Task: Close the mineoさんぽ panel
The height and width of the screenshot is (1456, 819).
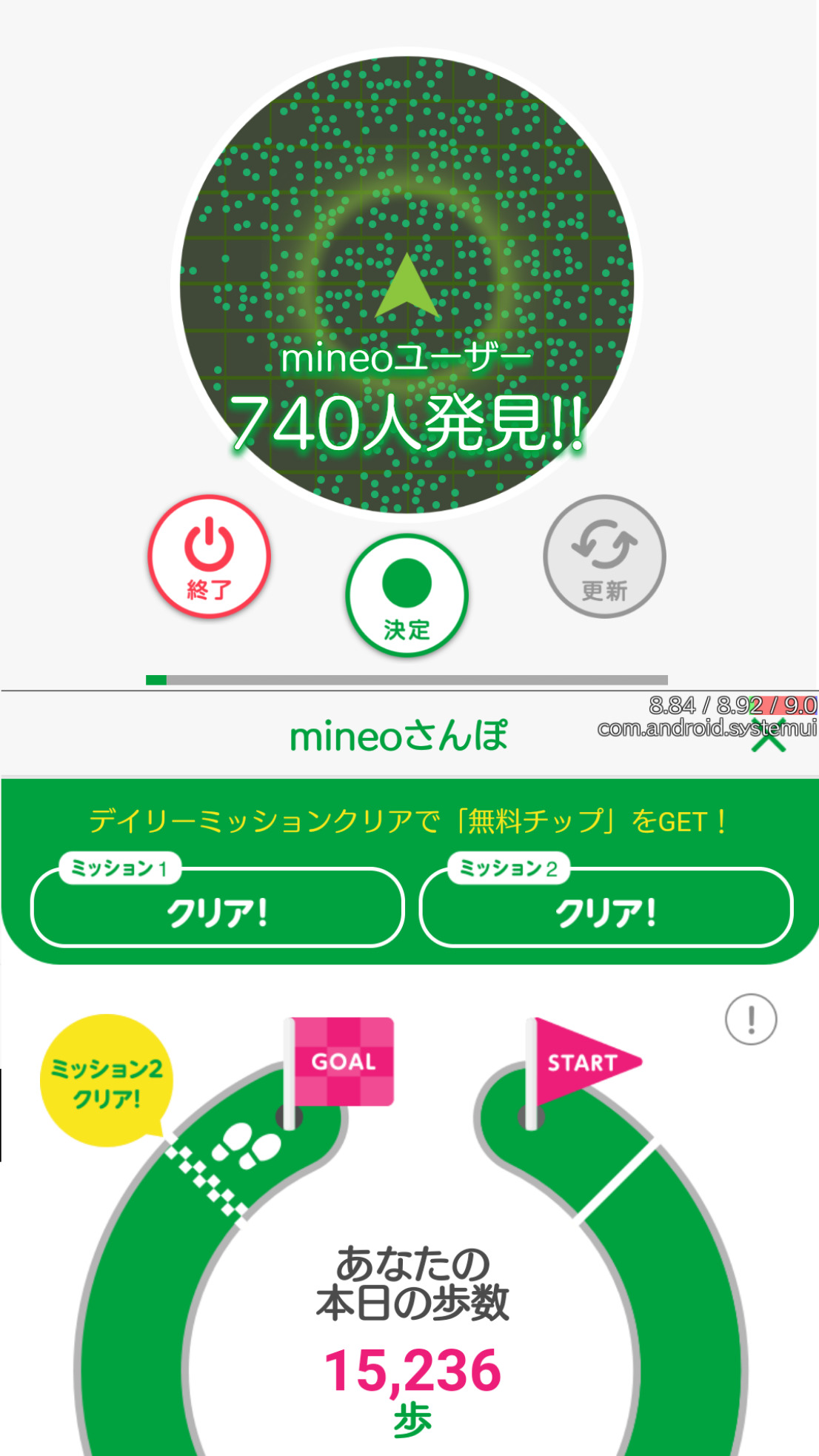Action: coord(769,736)
